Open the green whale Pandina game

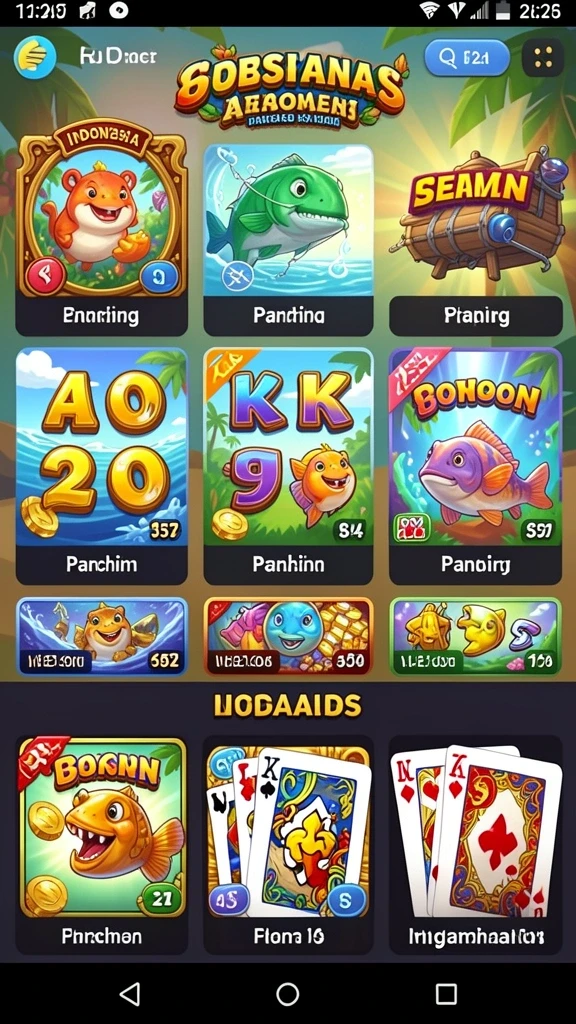289,240
